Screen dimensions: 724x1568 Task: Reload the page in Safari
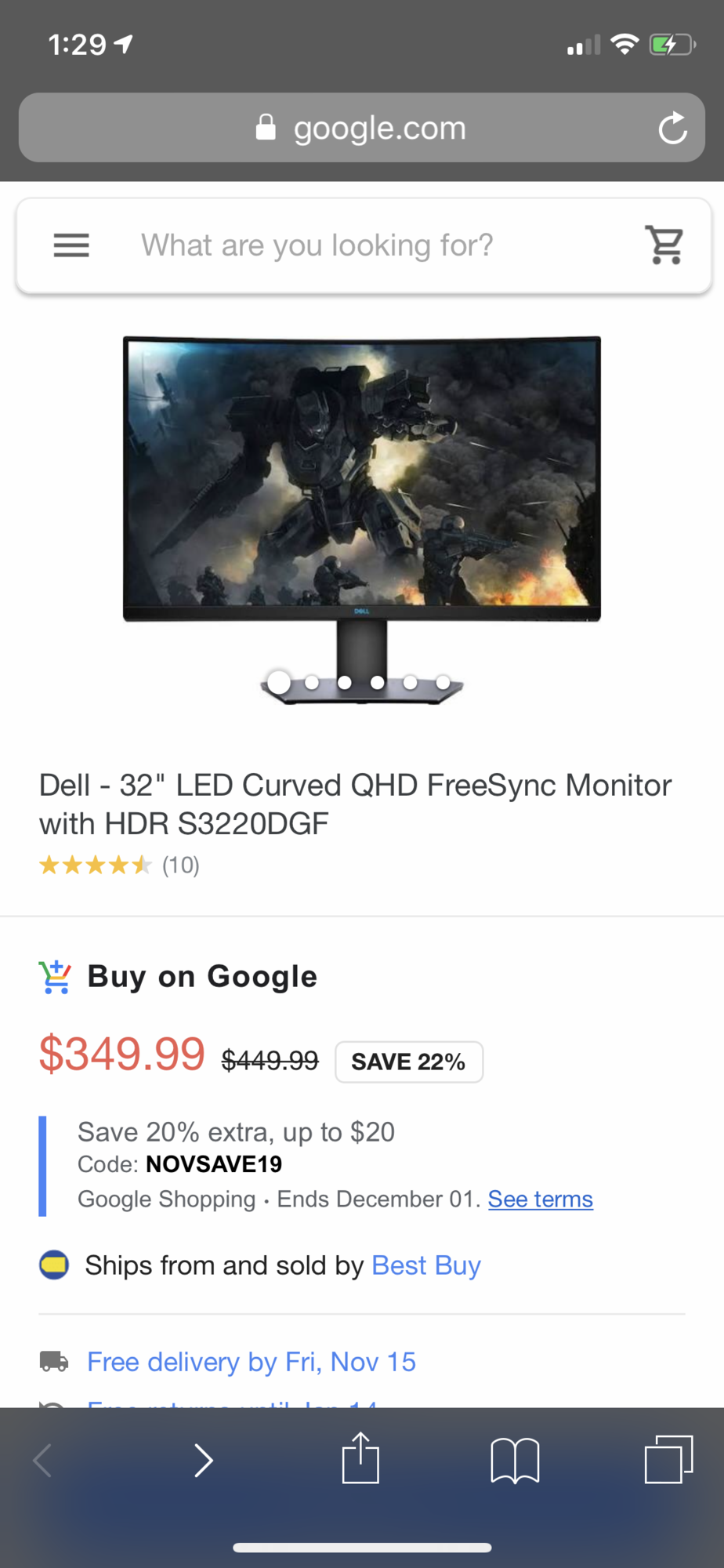(x=672, y=129)
